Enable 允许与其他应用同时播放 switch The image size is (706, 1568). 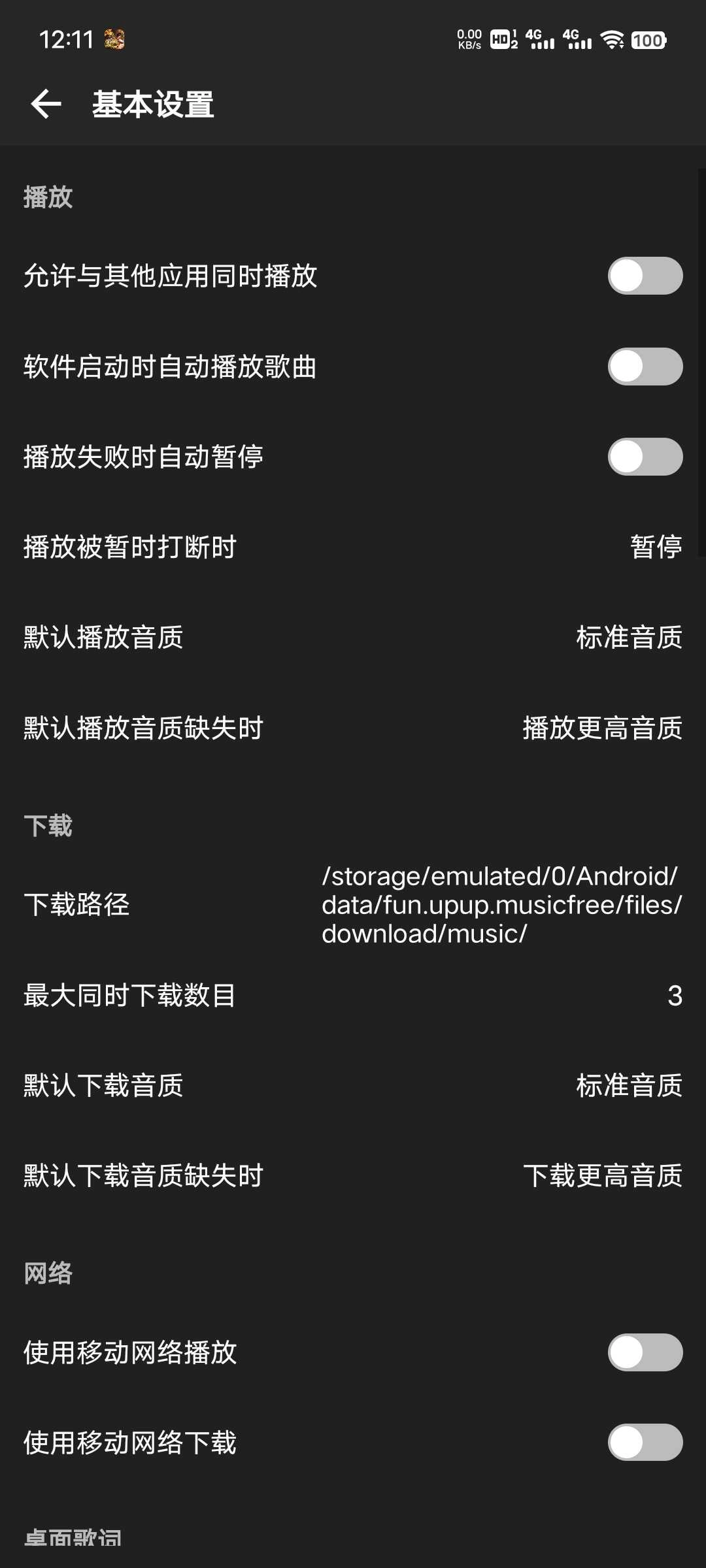click(645, 276)
